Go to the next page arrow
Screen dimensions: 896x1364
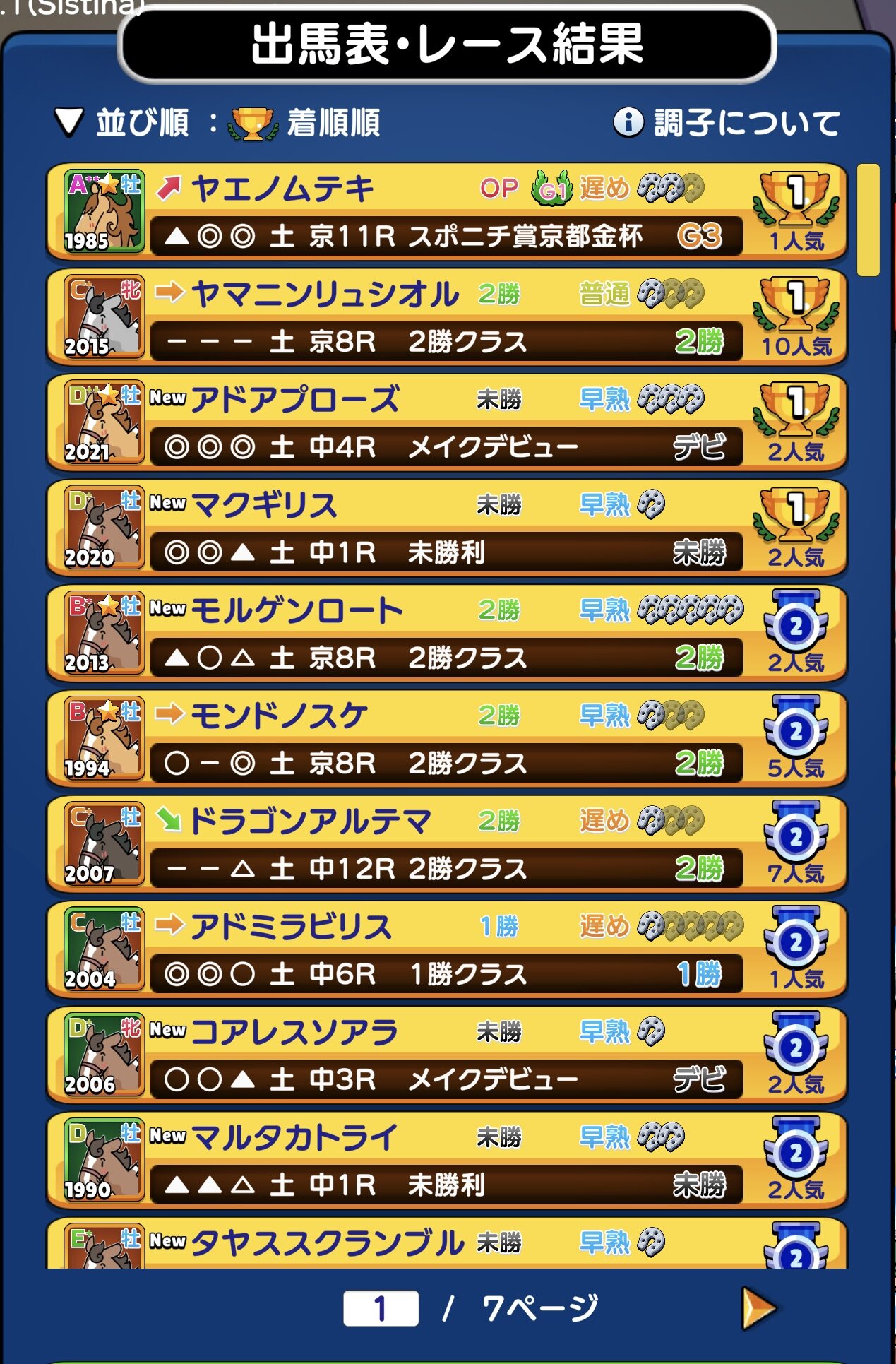759,1308
